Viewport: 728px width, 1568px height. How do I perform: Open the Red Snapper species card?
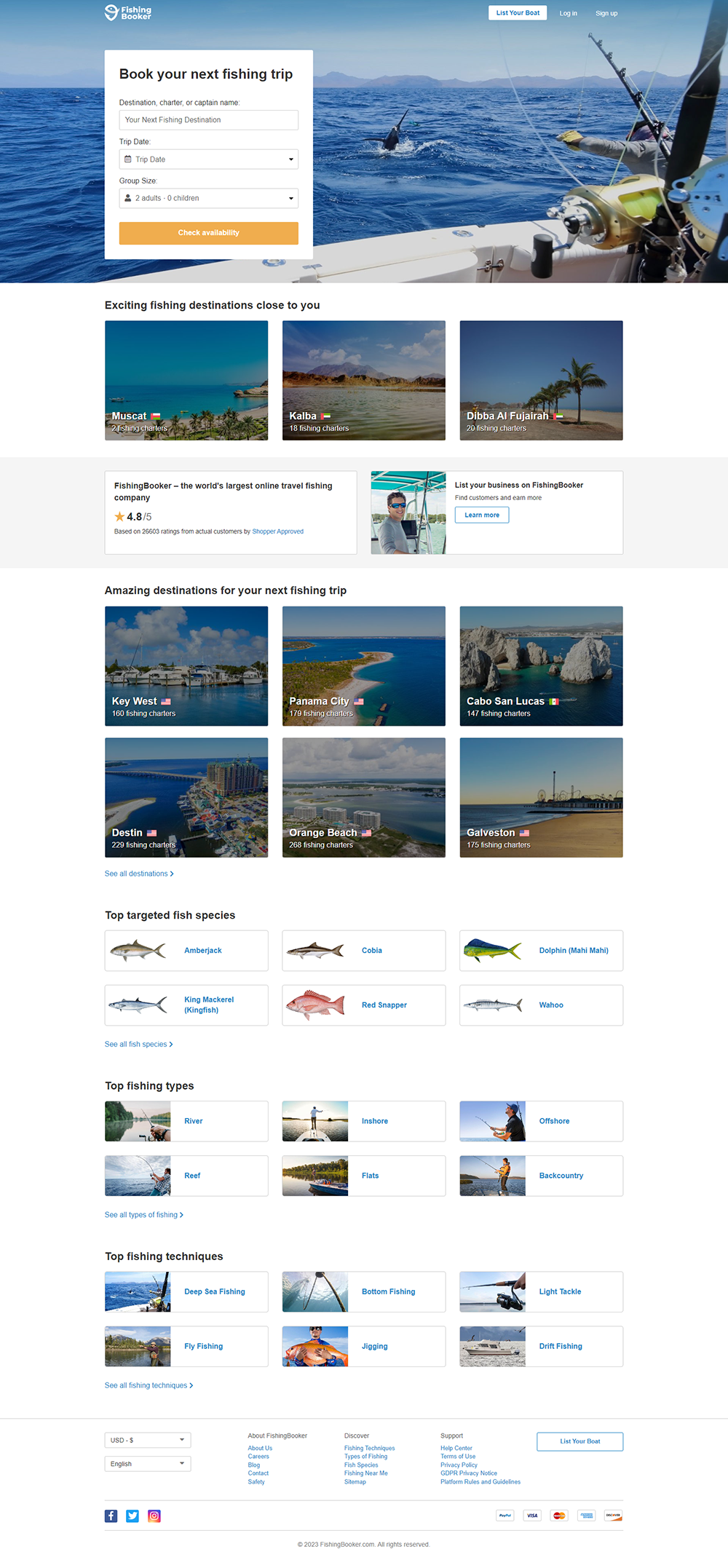pyautogui.click(x=363, y=1005)
